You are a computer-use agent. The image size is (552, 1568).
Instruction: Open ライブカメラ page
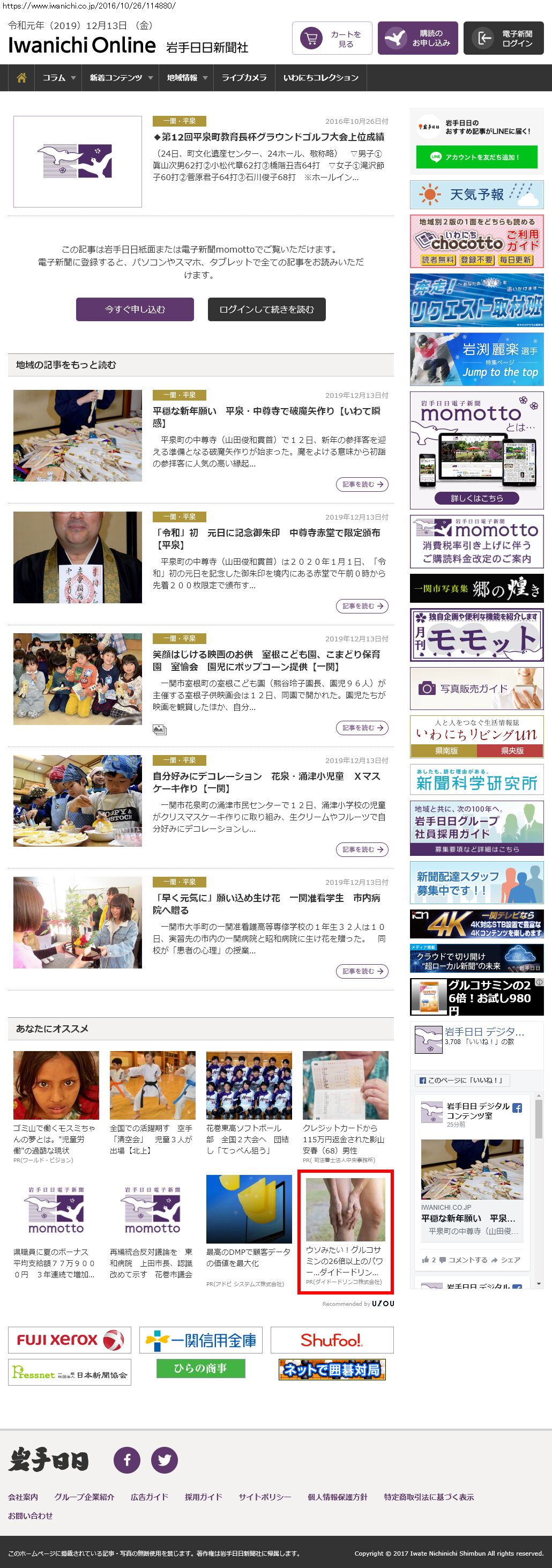click(x=243, y=78)
